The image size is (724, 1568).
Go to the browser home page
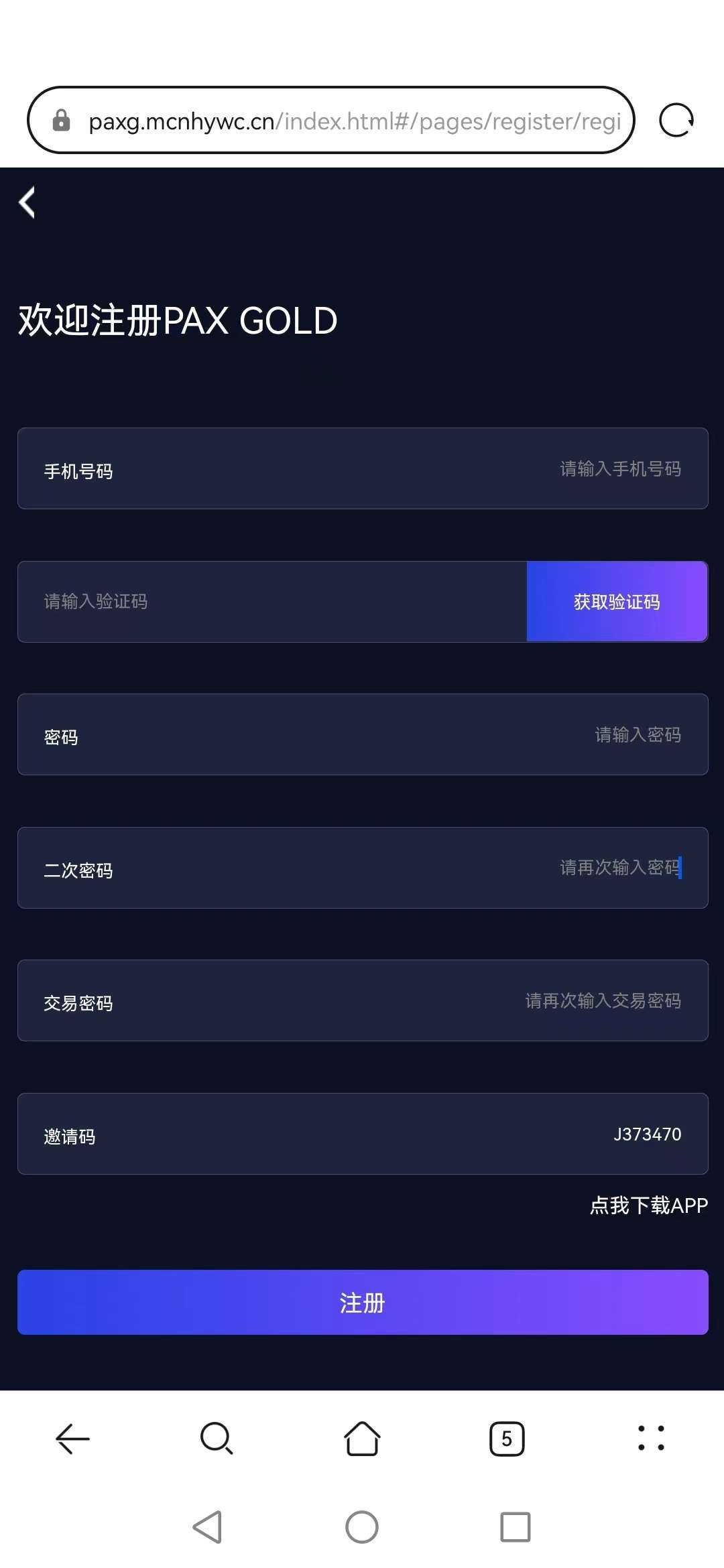point(362,1439)
